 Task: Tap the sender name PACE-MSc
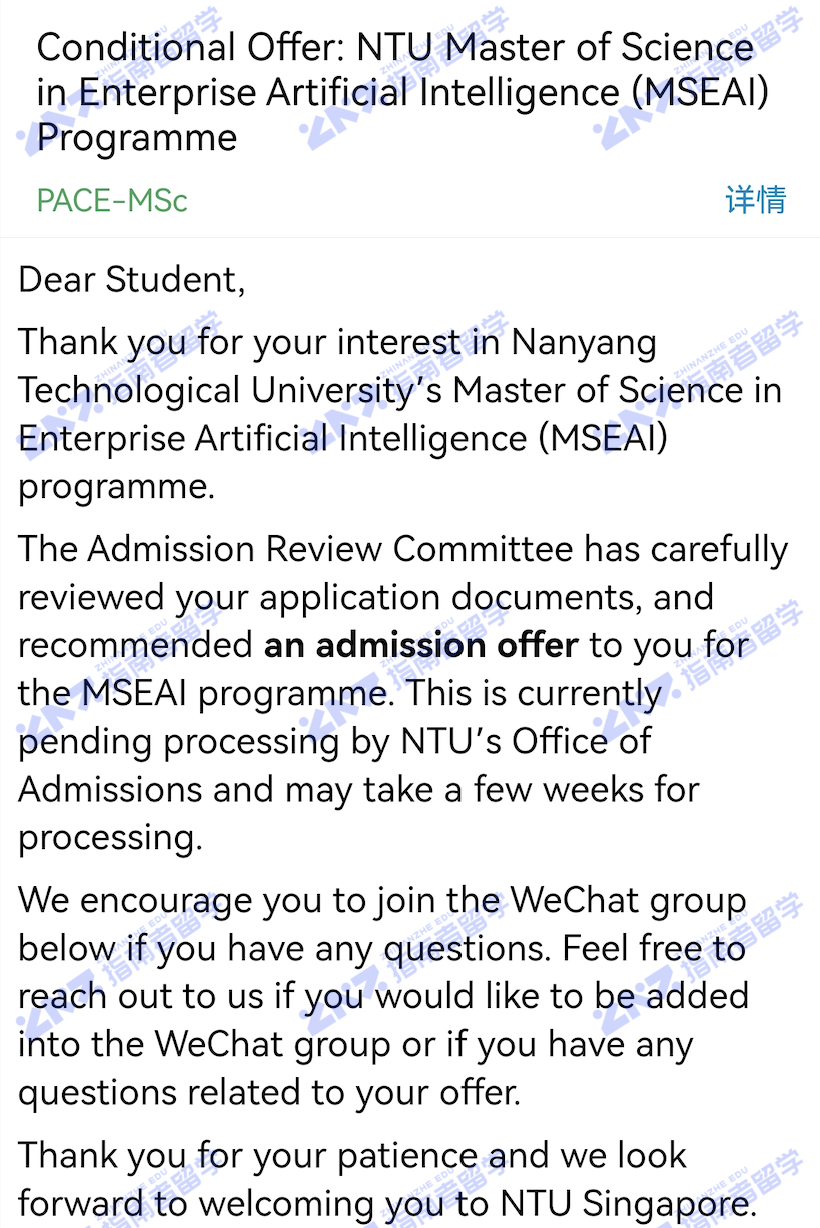112,200
